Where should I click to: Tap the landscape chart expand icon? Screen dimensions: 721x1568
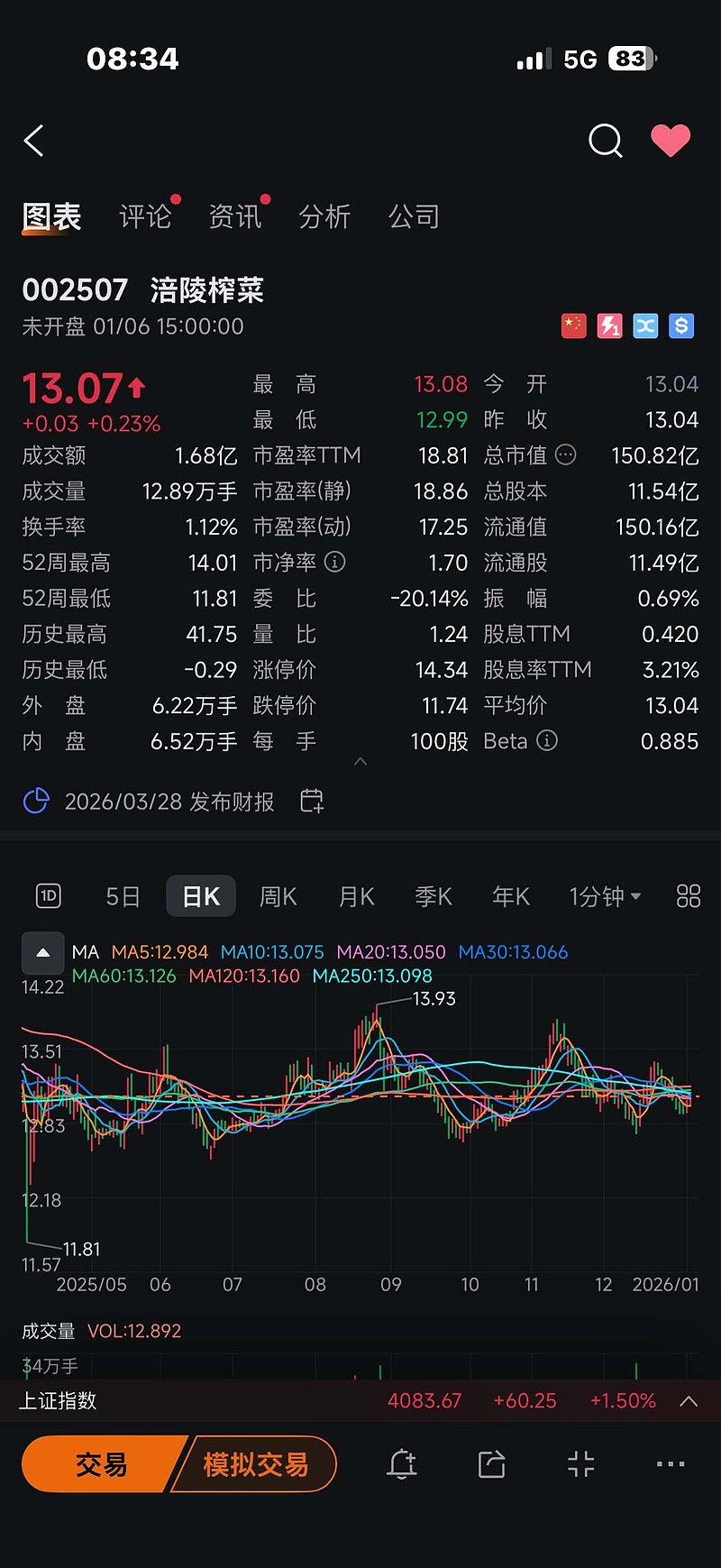point(581,1464)
